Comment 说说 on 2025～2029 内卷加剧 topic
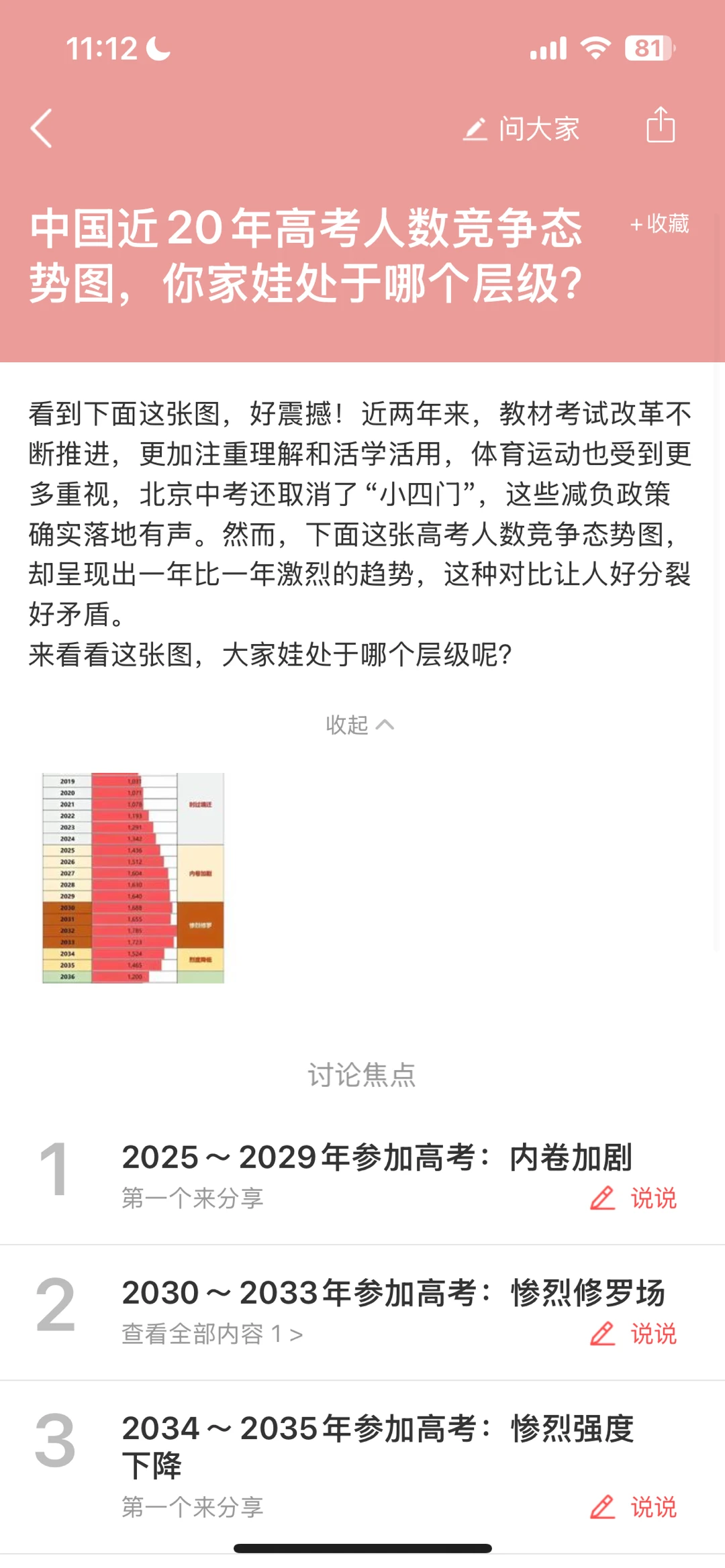 pyautogui.click(x=633, y=1198)
